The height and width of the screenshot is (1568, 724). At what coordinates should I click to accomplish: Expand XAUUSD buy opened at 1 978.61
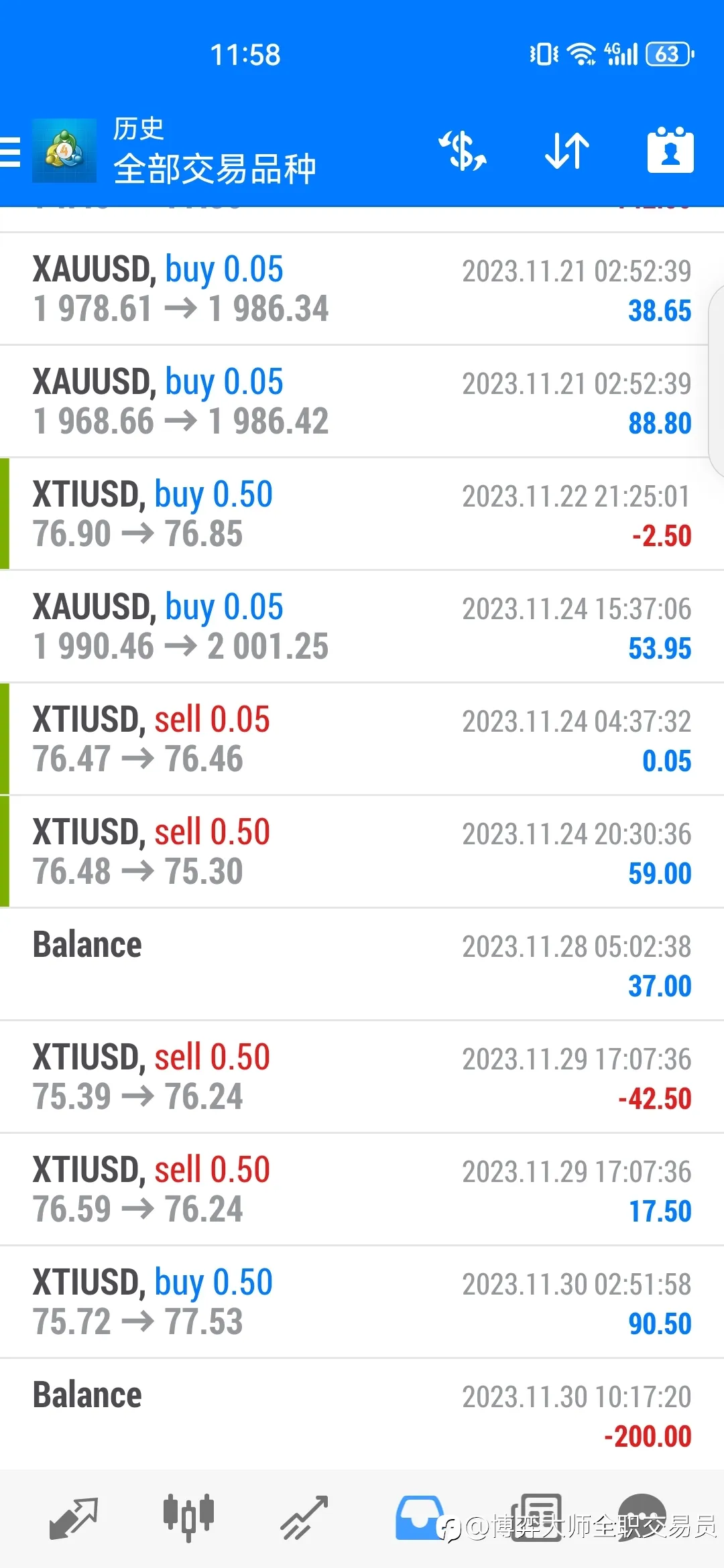click(362, 289)
